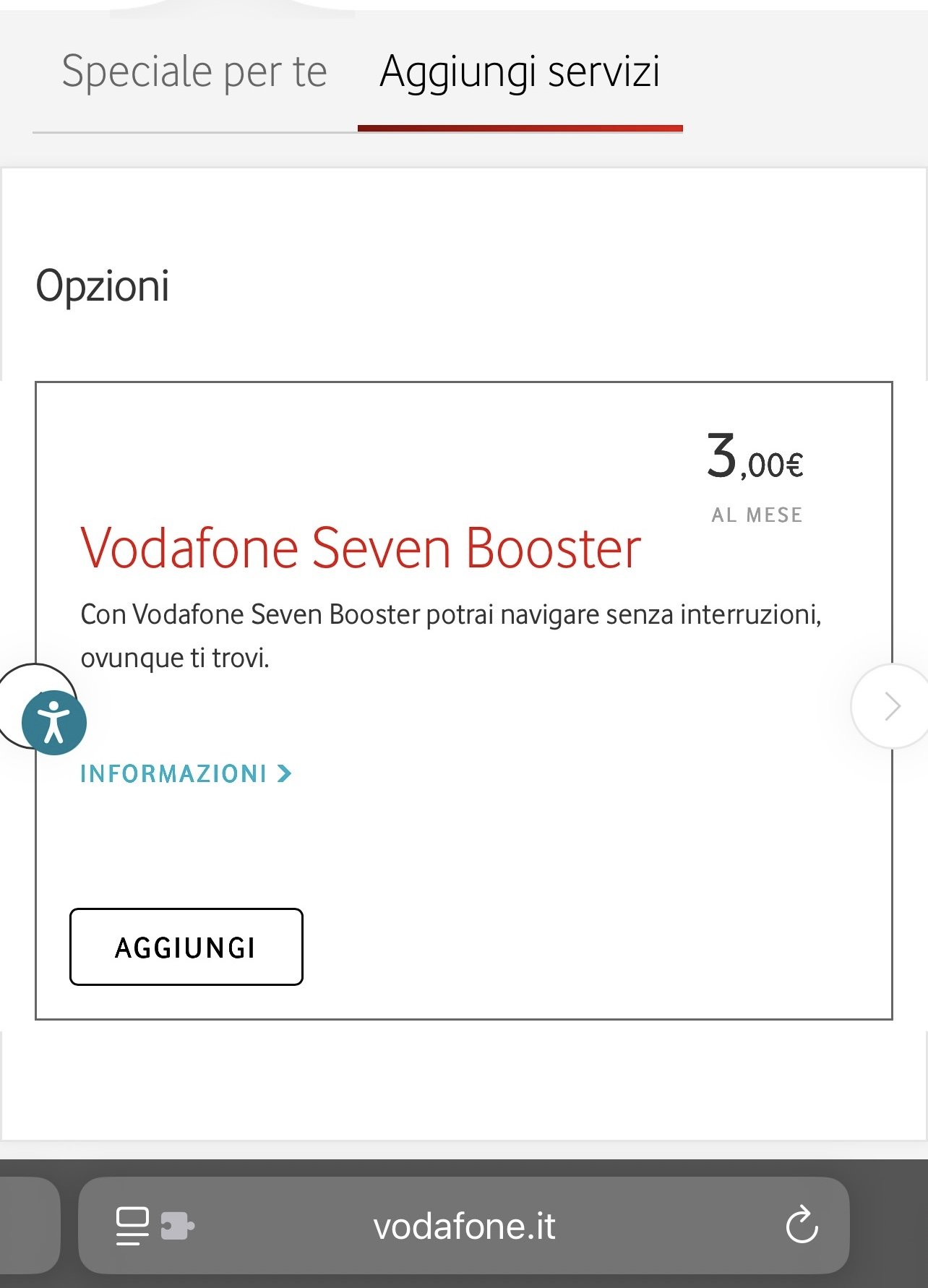Tap the vodafone.it address bar
The width and height of the screenshot is (928, 1288).
click(x=464, y=1227)
